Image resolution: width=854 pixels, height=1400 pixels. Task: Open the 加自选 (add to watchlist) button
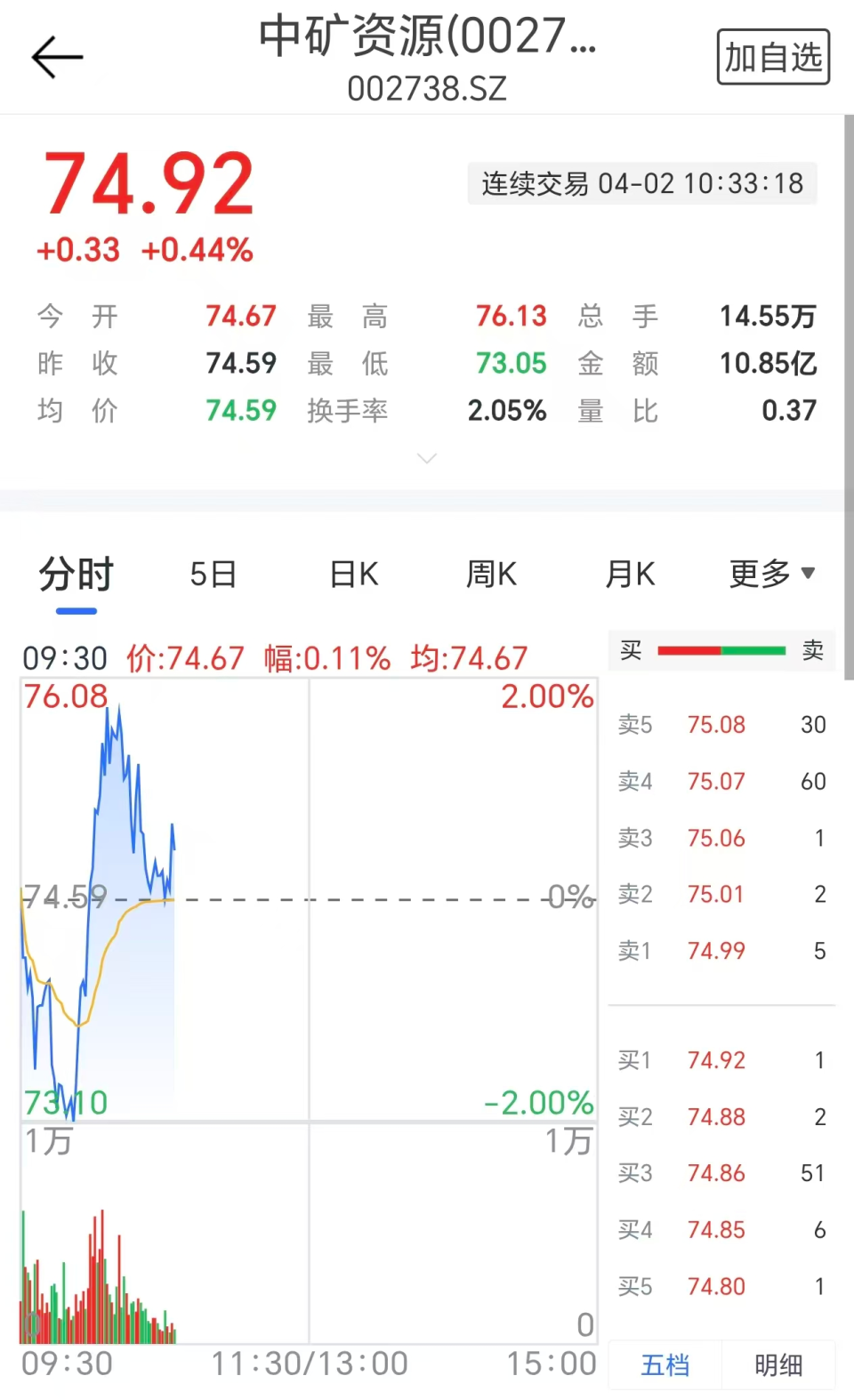(772, 57)
